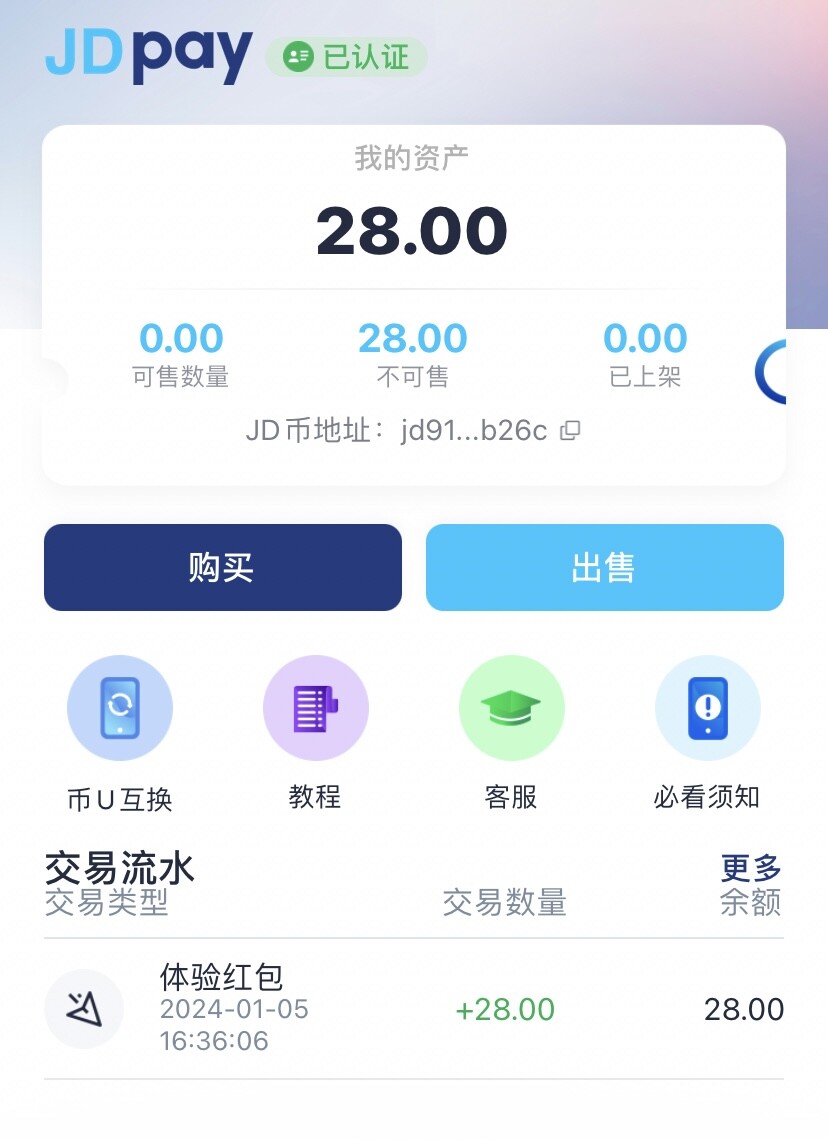The image size is (828, 1139).
Task: Open 币U互换 exchange
Action: (120, 709)
